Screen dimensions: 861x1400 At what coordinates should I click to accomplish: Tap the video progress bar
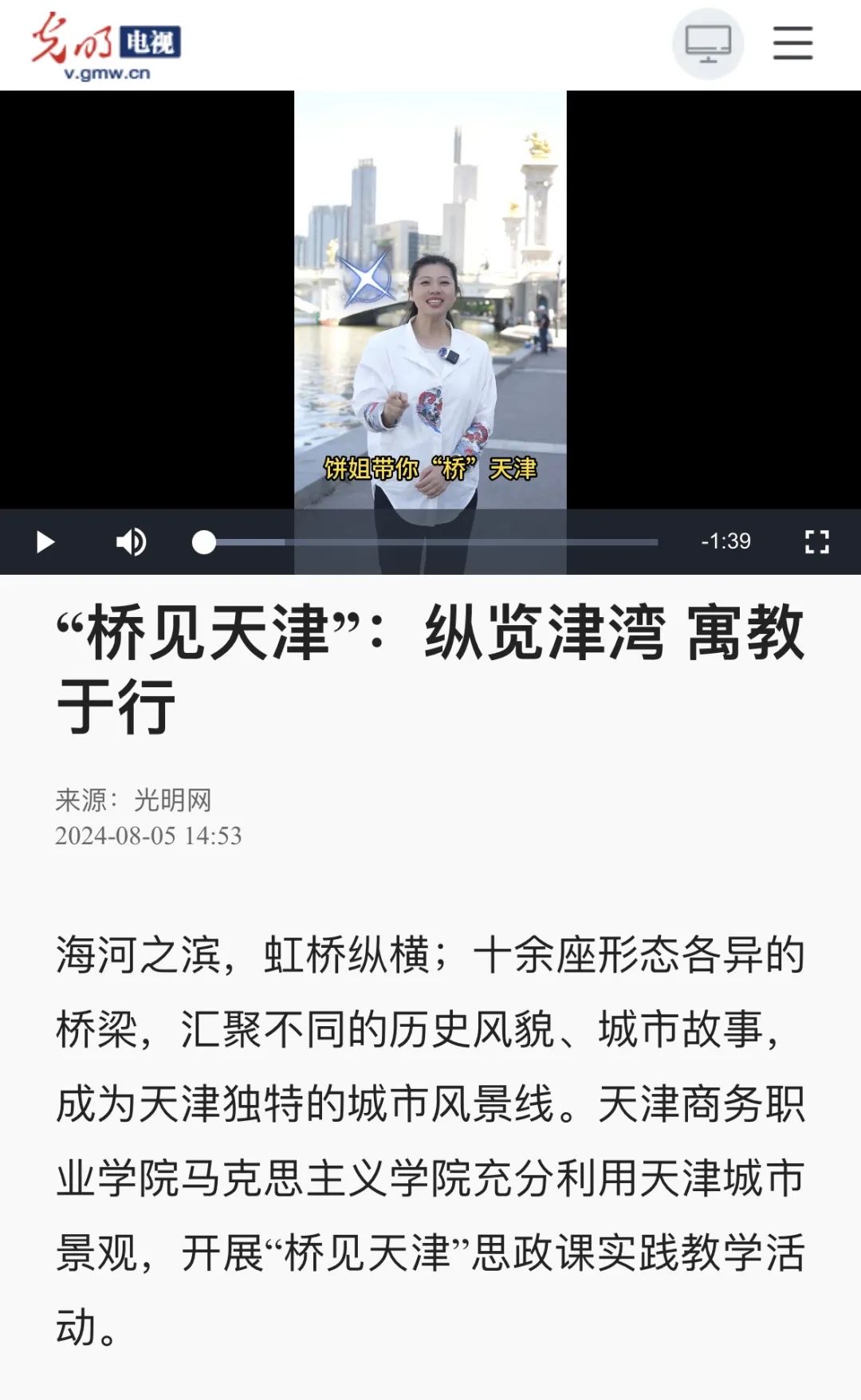click(431, 542)
